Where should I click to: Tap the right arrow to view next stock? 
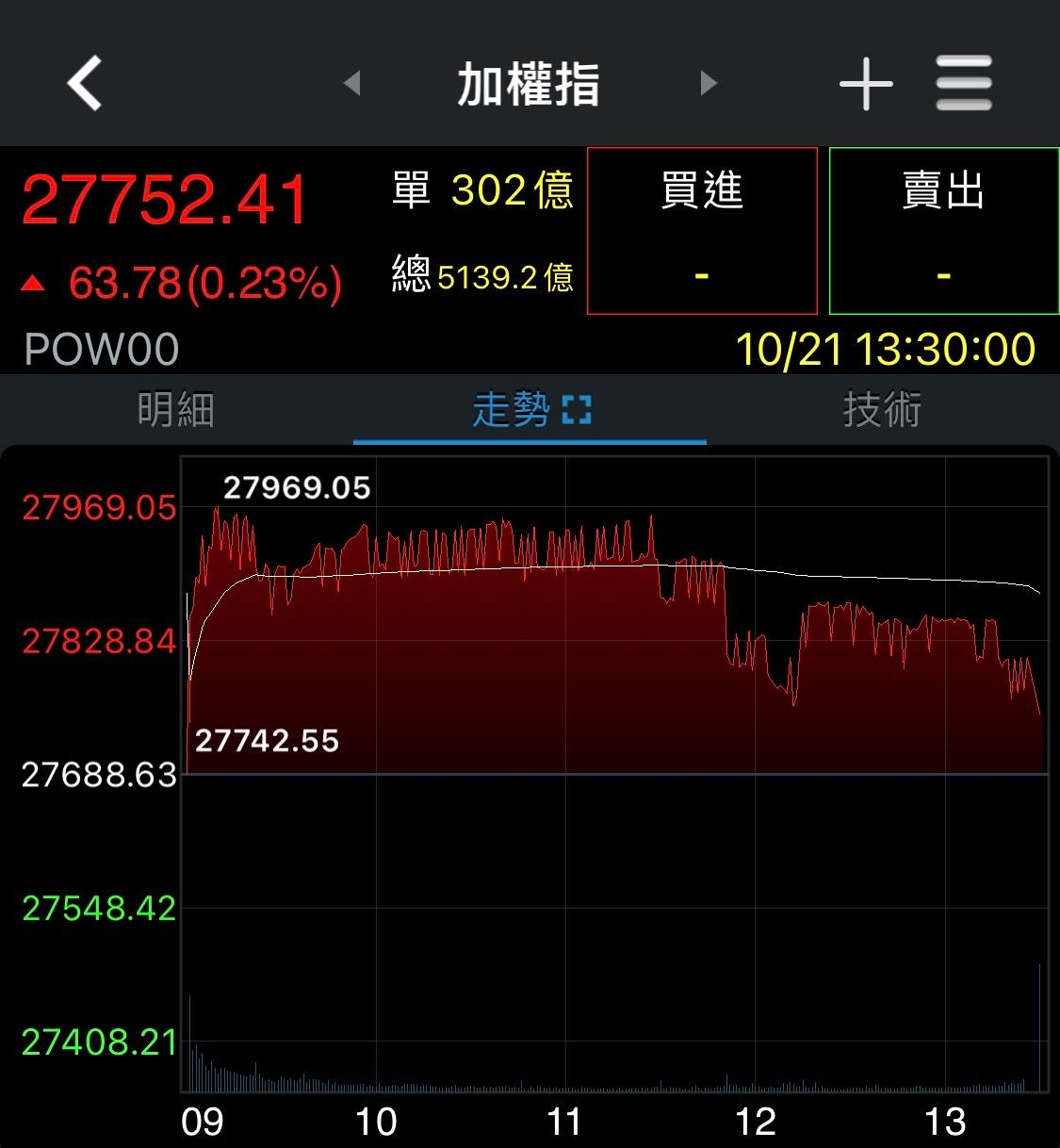(709, 83)
